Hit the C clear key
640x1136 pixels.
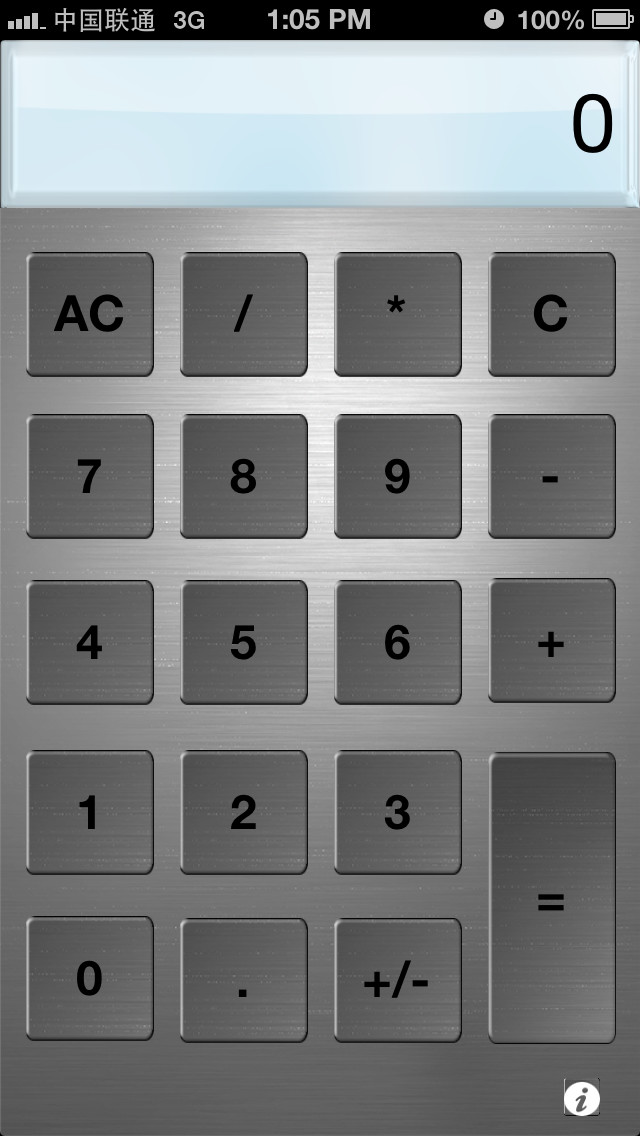[x=552, y=314]
